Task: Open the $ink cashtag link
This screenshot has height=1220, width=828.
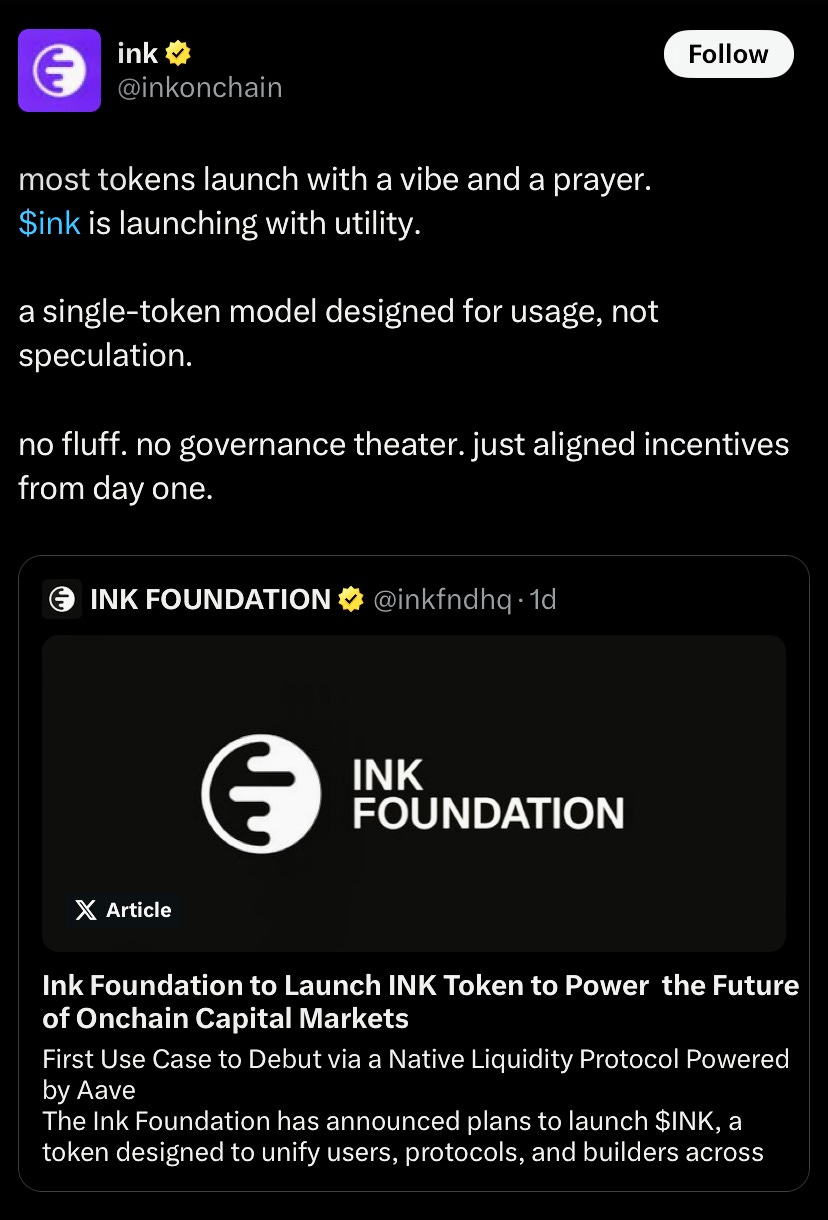Action: tap(49, 223)
